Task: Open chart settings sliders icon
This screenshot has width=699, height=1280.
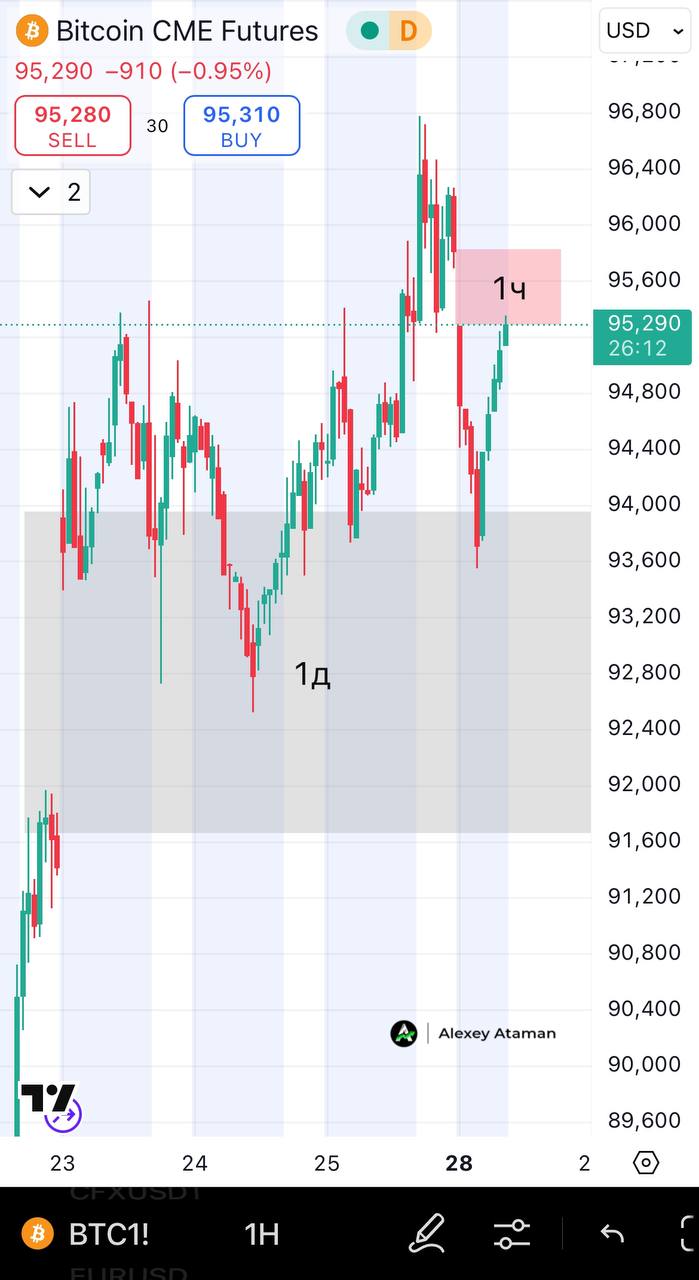Action: tap(512, 1234)
